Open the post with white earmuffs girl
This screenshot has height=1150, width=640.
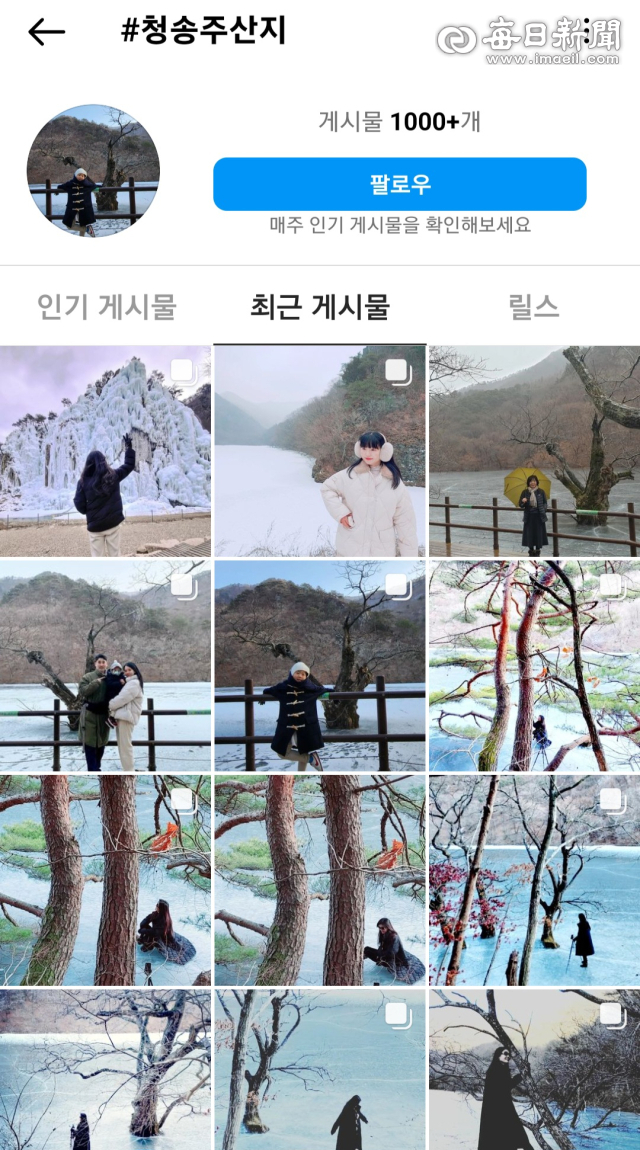pos(319,450)
